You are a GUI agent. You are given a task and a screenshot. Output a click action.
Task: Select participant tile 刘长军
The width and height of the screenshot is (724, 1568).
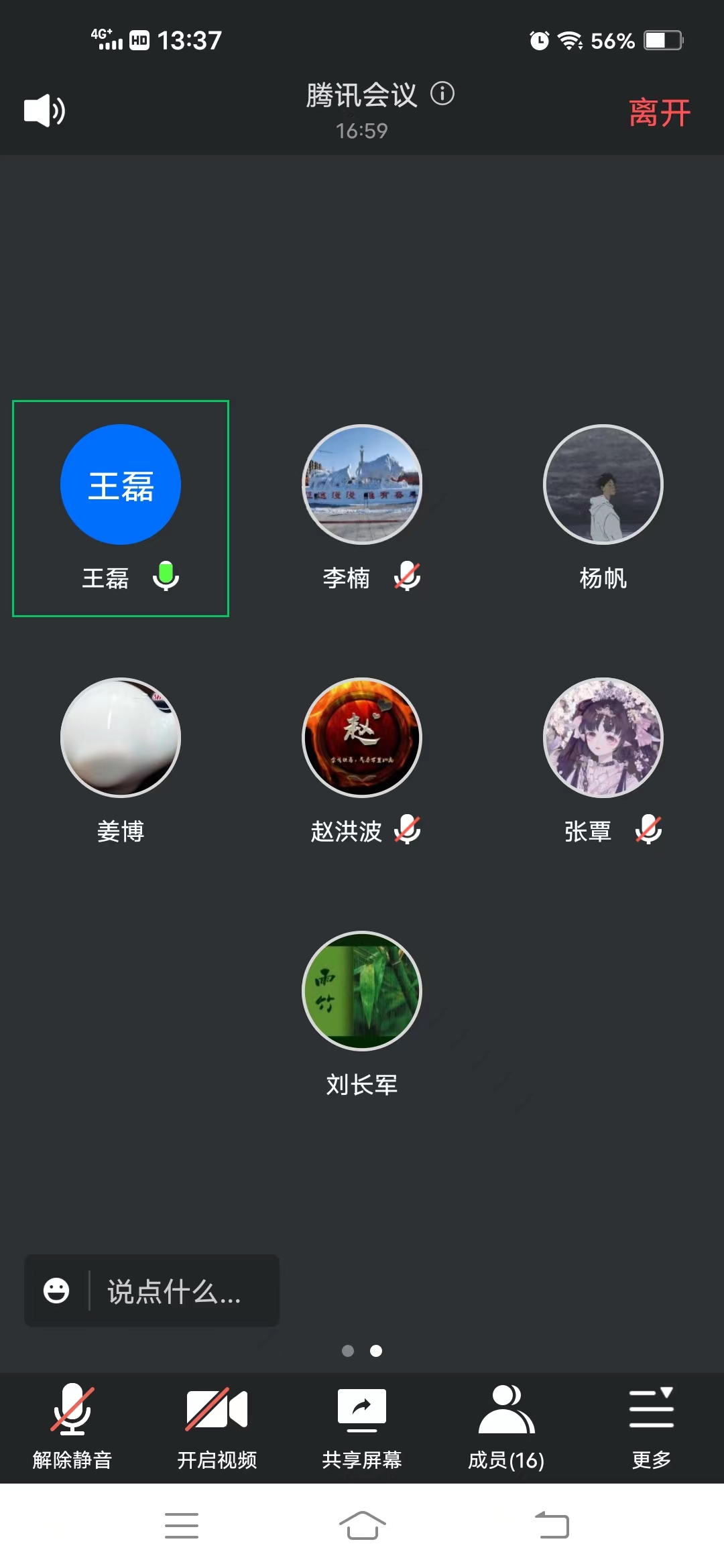(x=362, y=991)
